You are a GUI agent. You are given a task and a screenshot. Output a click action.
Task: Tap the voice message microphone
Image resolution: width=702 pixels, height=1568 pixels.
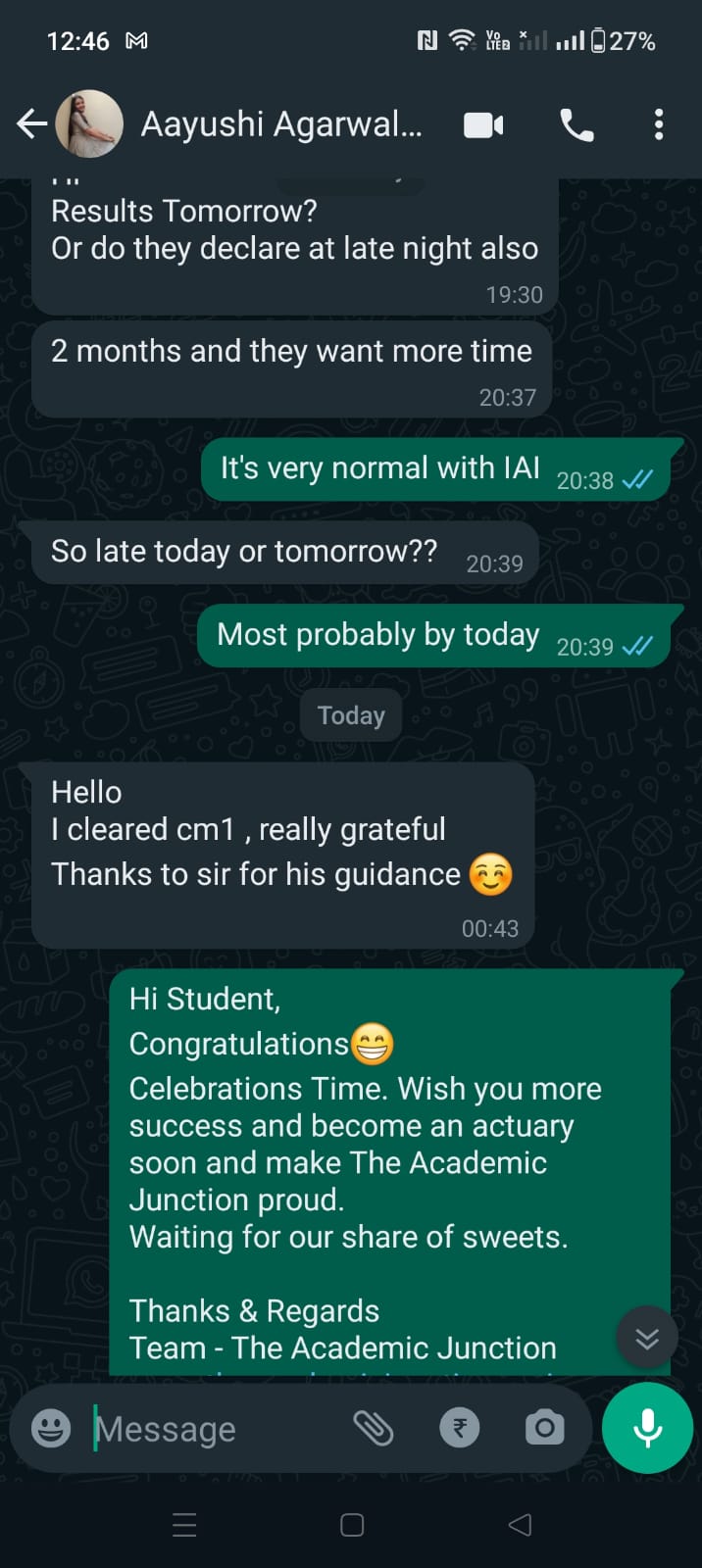[x=647, y=1428]
